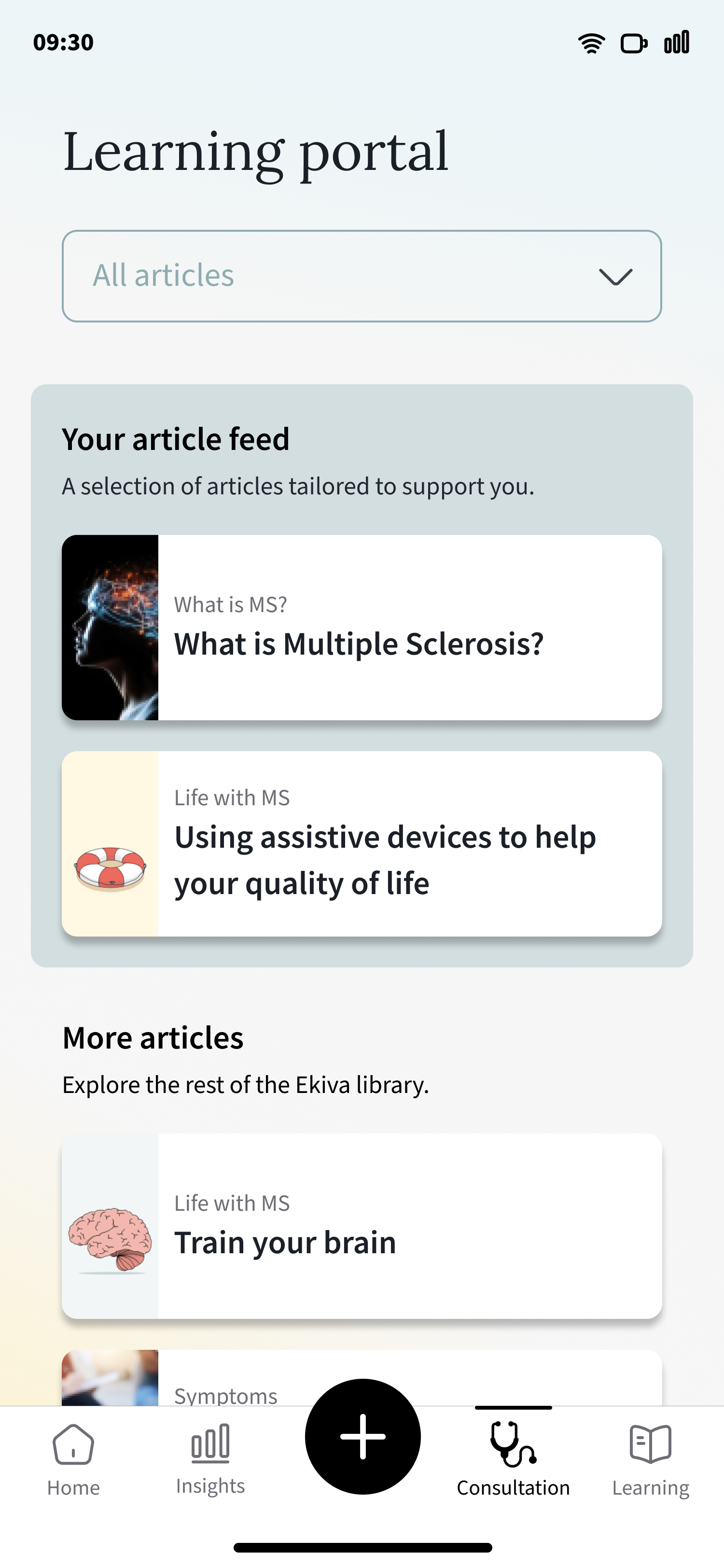The height and width of the screenshot is (1568, 724).
Task: Tap the round plus button
Action: (x=362, y=1437)
